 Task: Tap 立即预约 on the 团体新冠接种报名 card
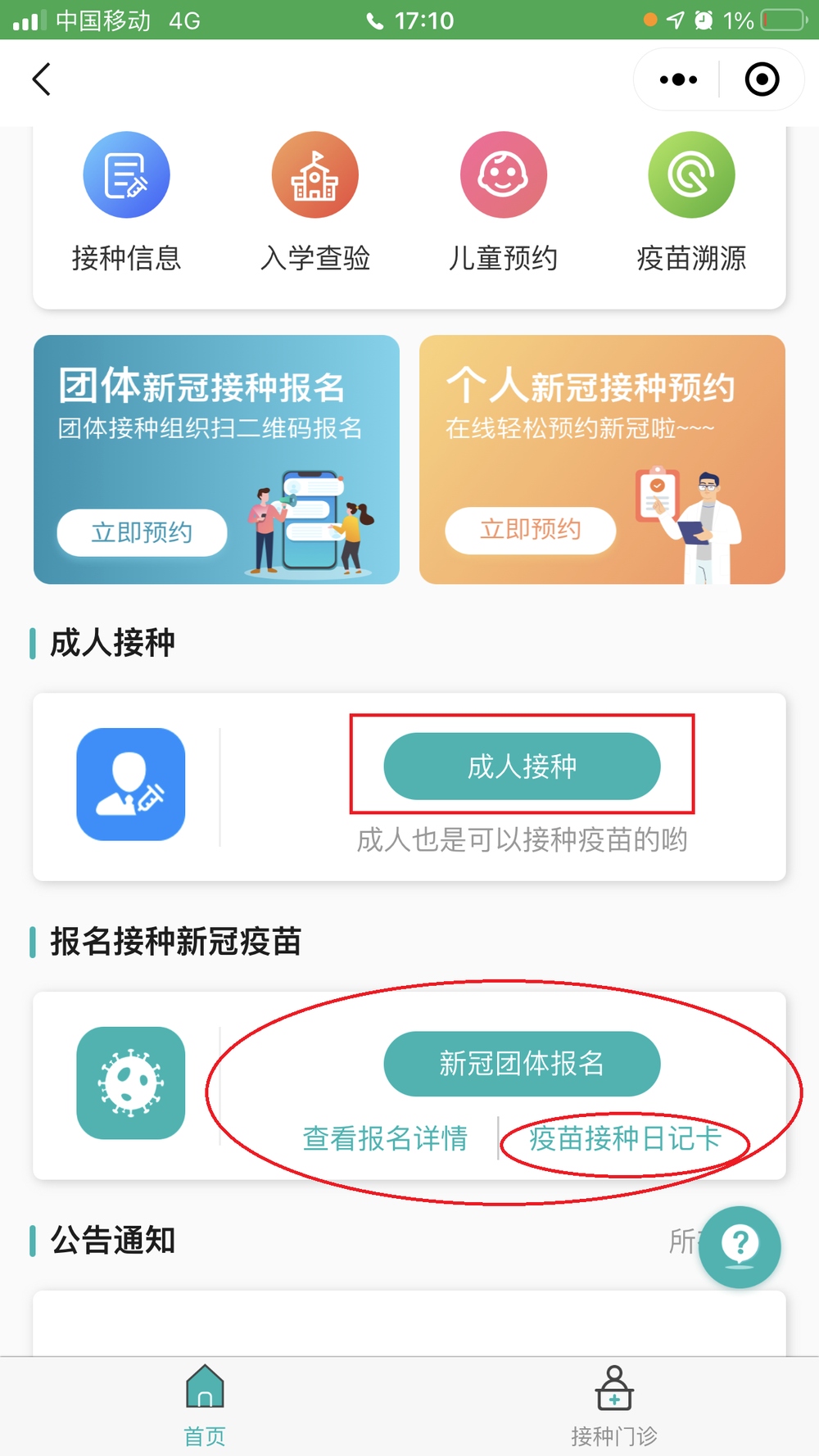tap(142, 532)
